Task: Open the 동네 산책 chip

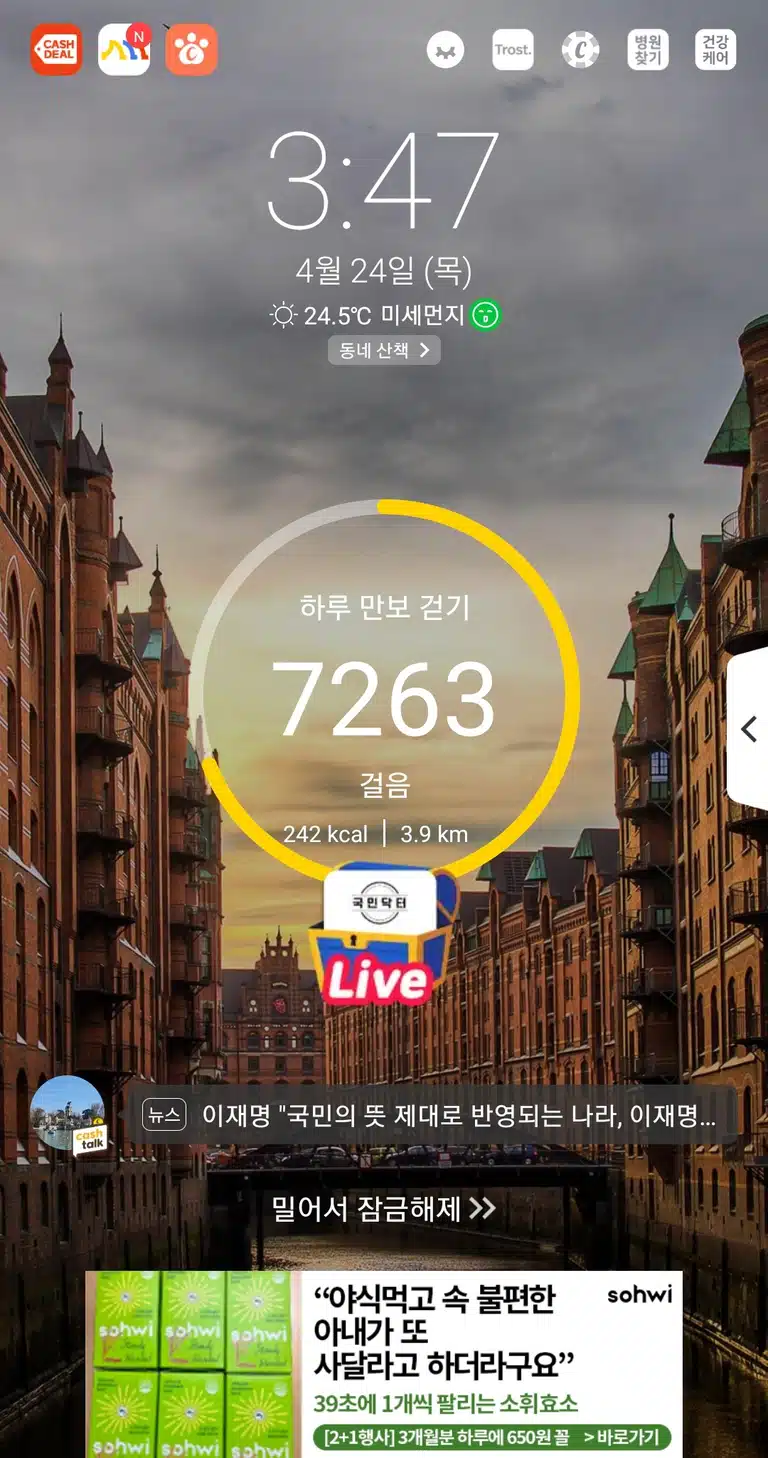Action: [x=384, y=350]
